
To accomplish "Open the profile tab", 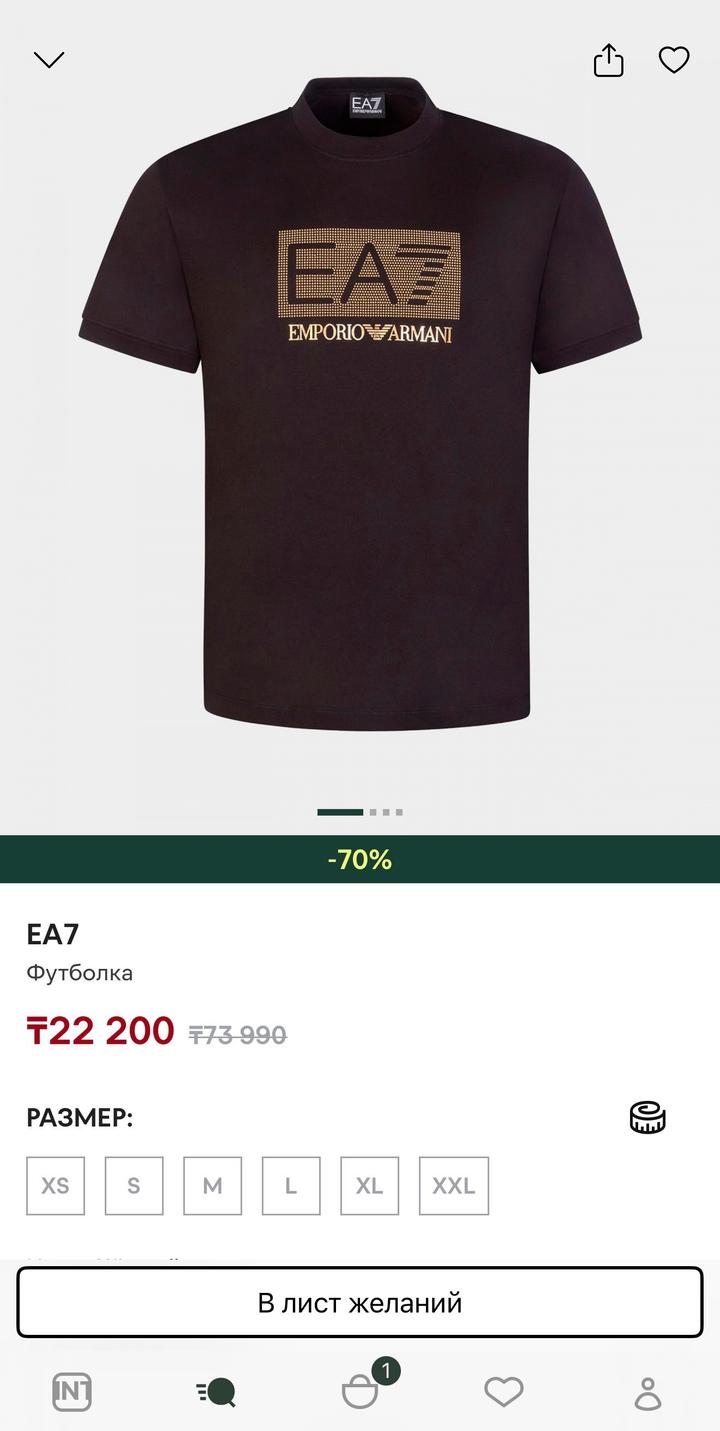I will (x=648, y=1392).
